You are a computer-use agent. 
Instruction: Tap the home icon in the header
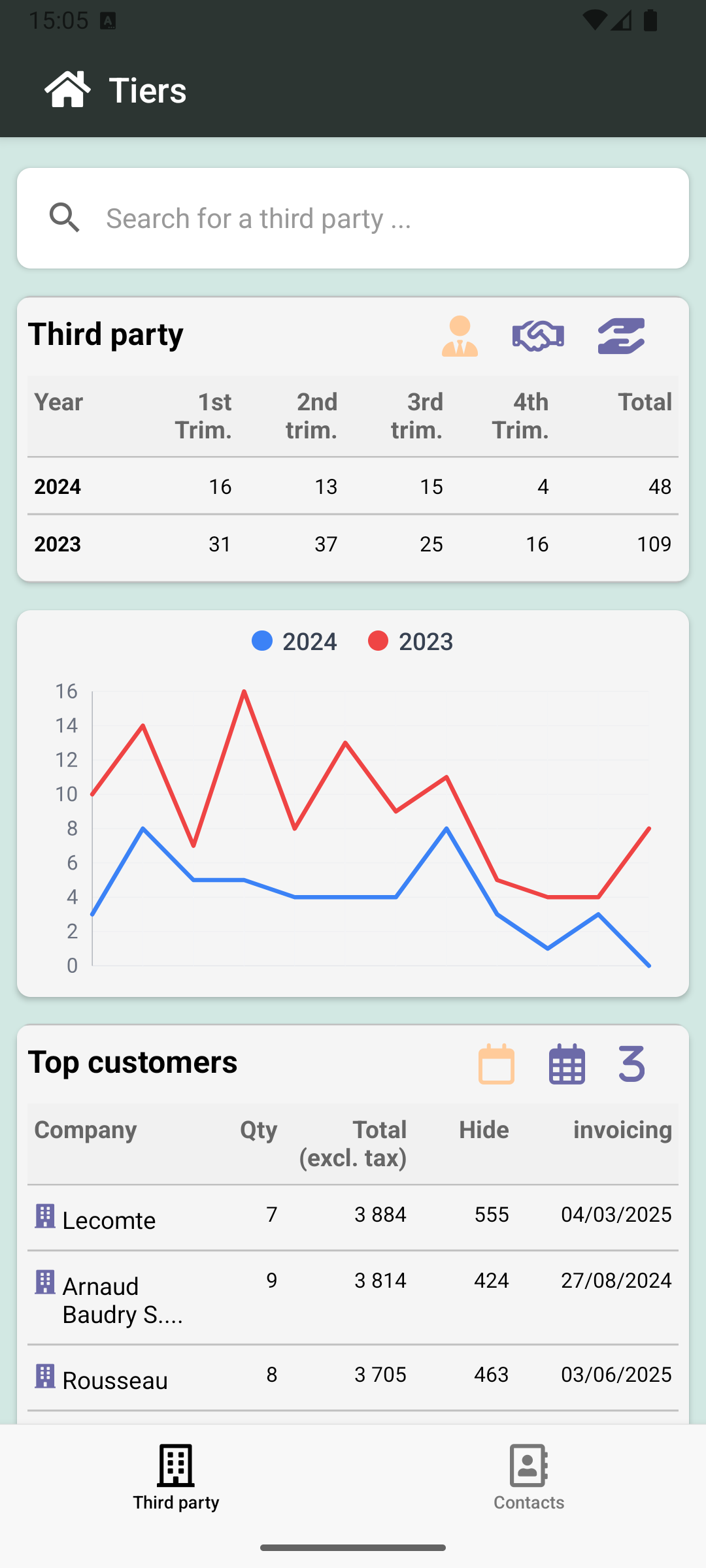click(67, 90)
